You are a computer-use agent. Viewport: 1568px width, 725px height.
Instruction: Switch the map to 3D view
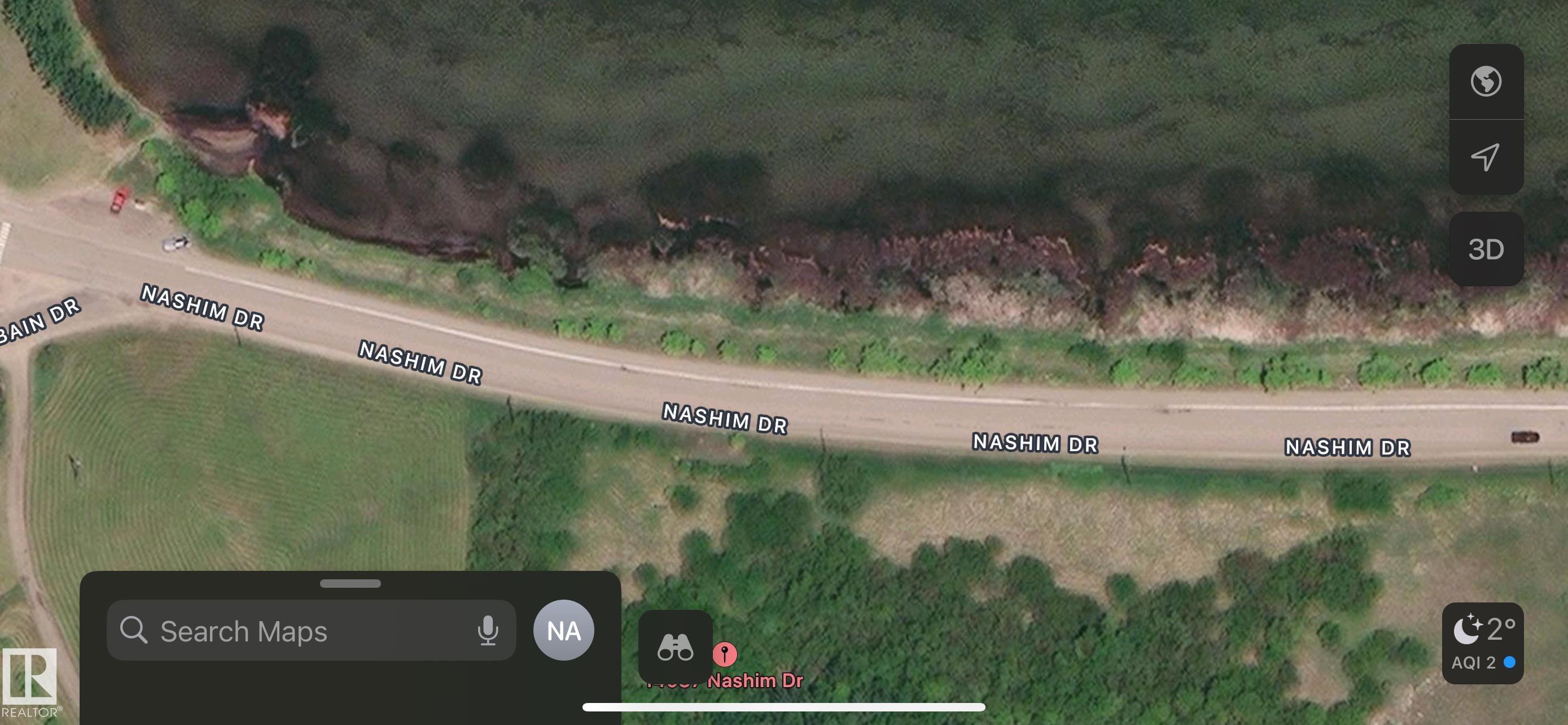[1486, 250]
